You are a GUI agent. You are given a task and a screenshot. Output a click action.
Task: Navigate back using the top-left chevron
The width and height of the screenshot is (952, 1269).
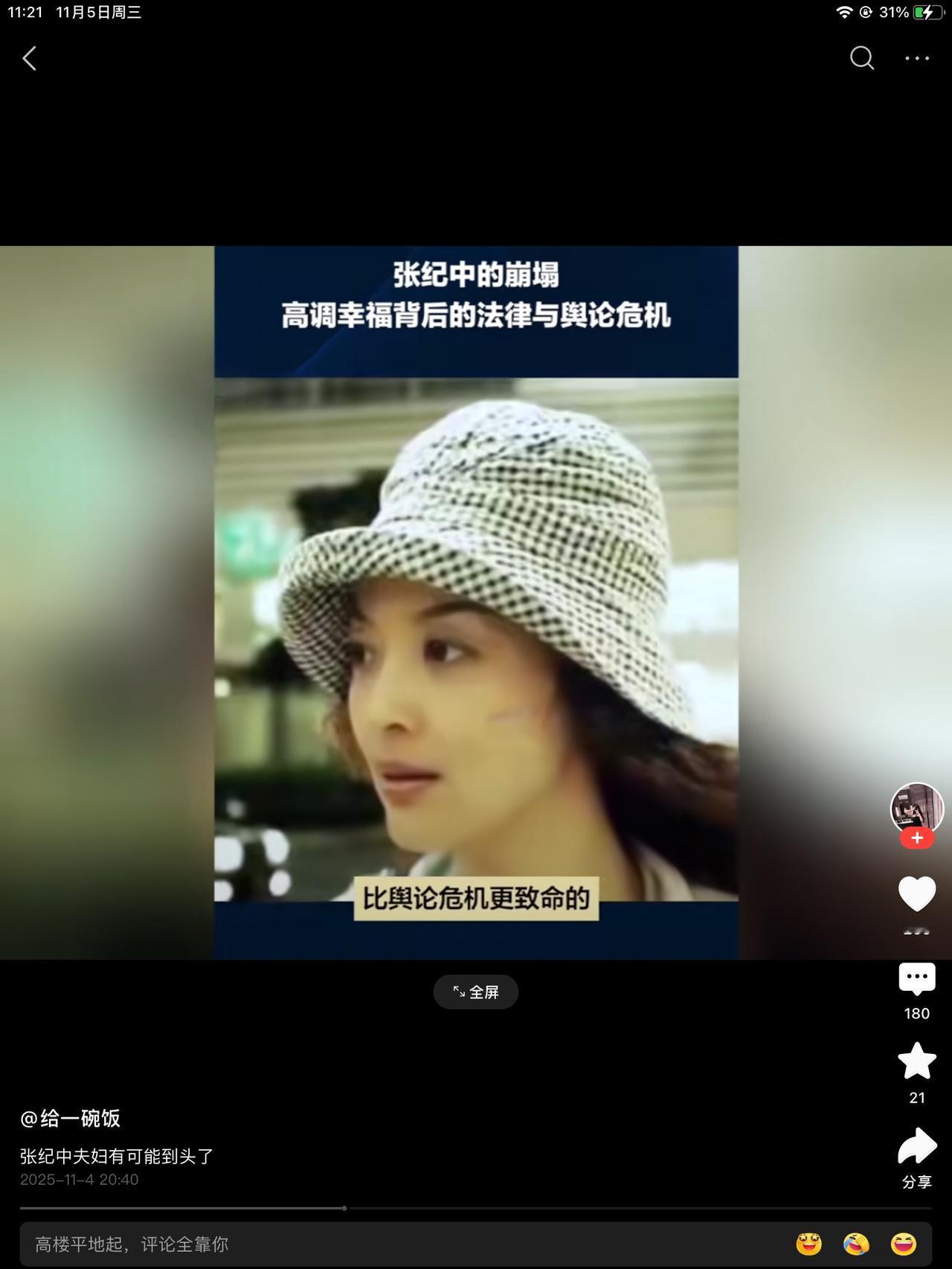[x=30, y=59]
